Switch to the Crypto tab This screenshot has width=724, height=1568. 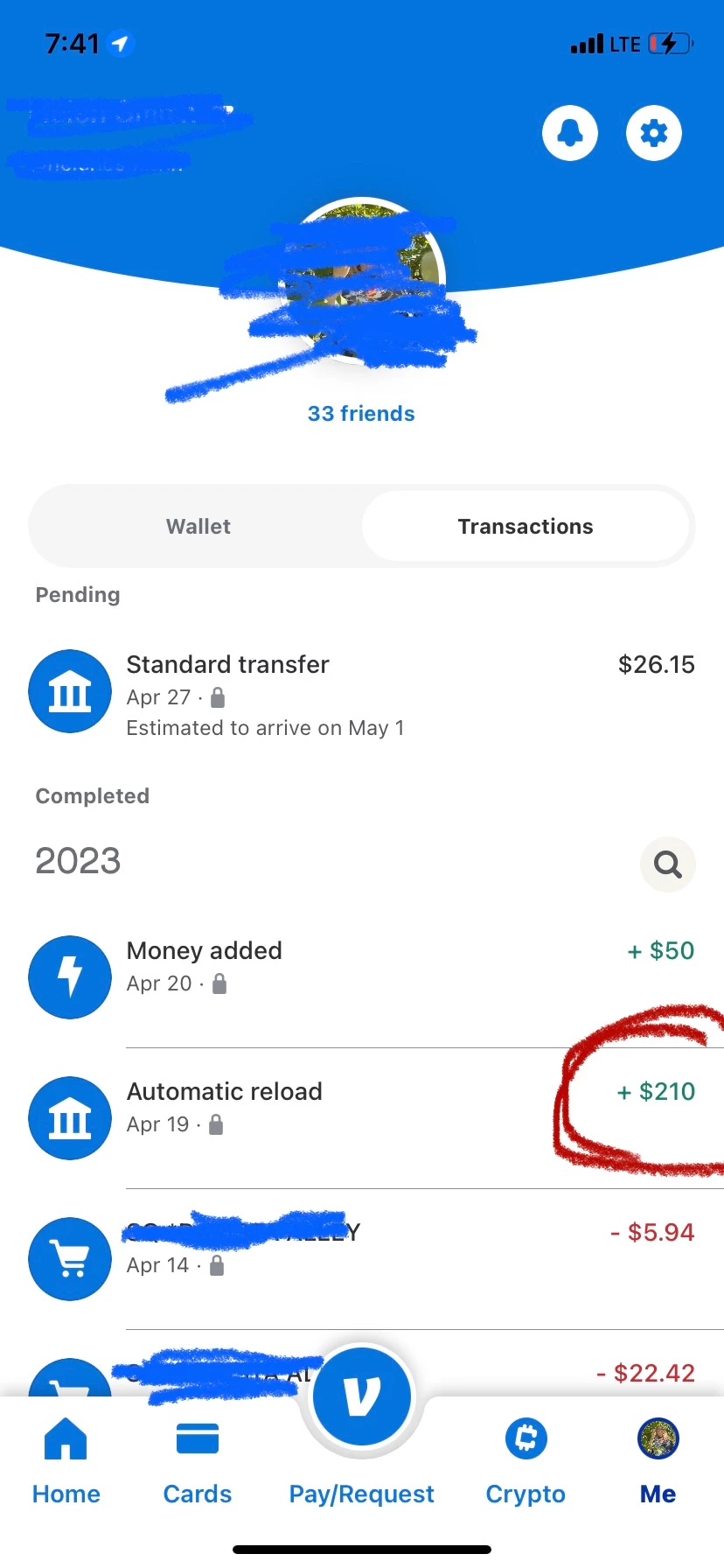tap(526, 1461)
